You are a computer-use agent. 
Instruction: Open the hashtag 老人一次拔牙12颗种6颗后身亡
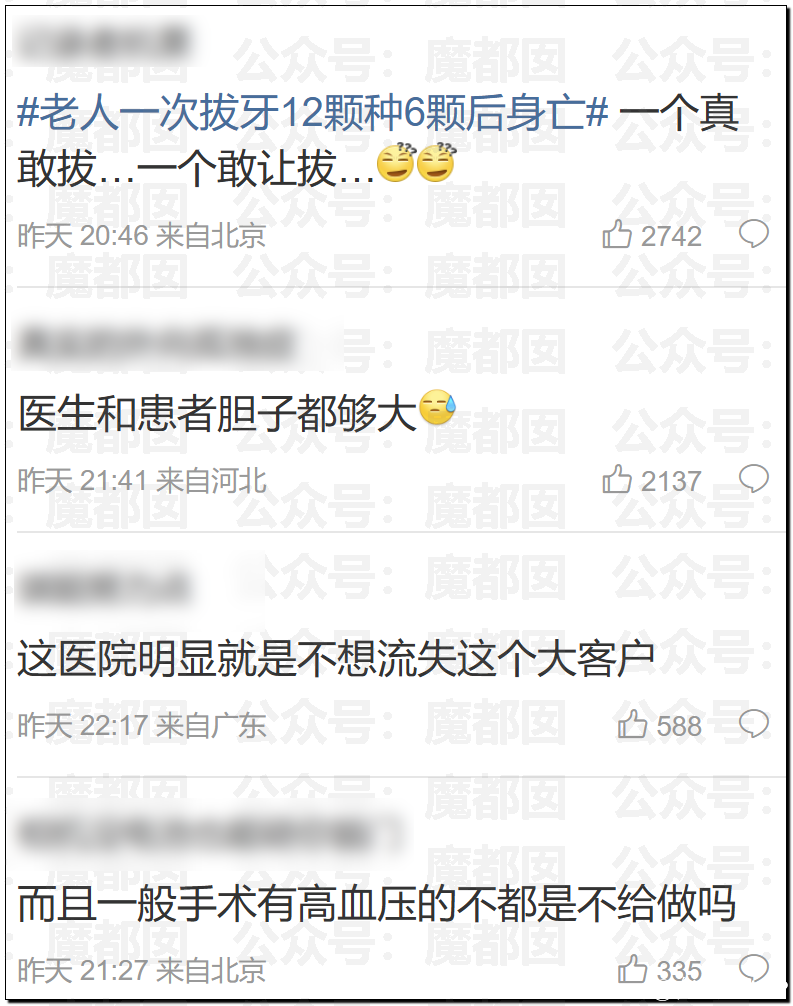(312, 115)
